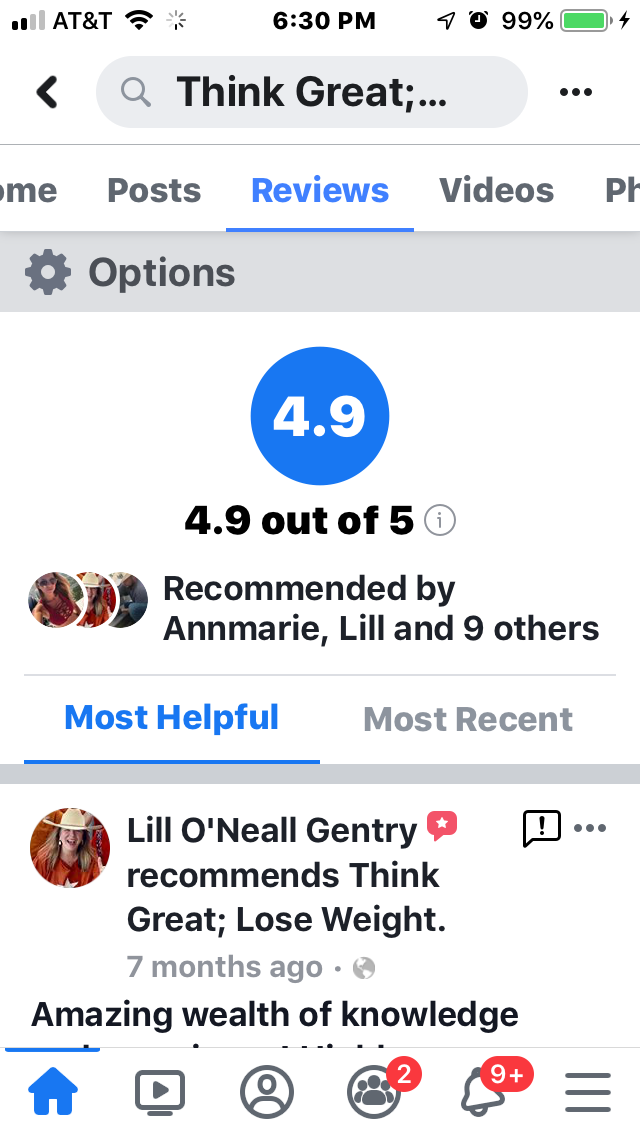Open the page overflow menu beside search

point(576,92)
